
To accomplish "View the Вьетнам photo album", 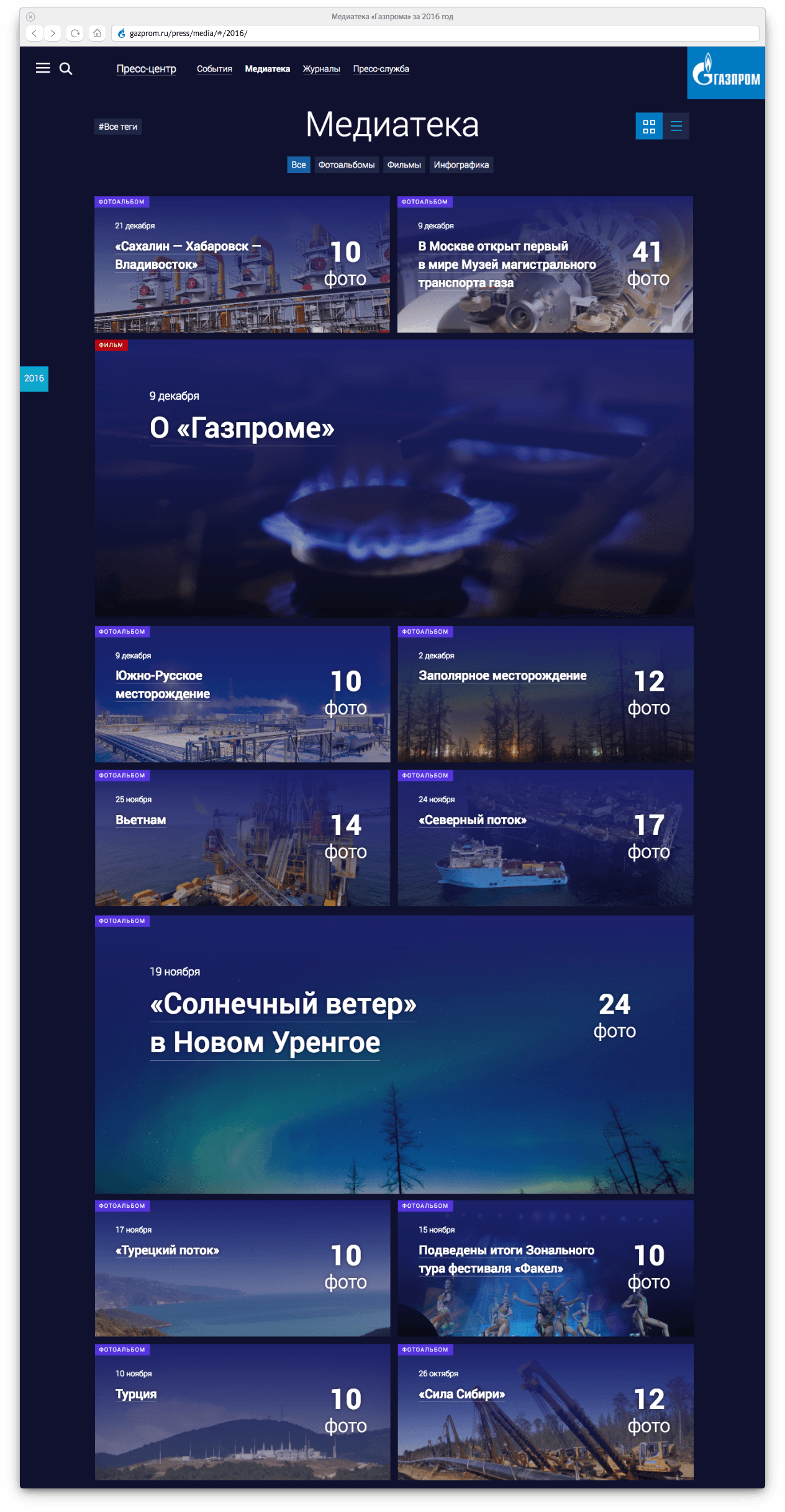I will click(140, 820).
